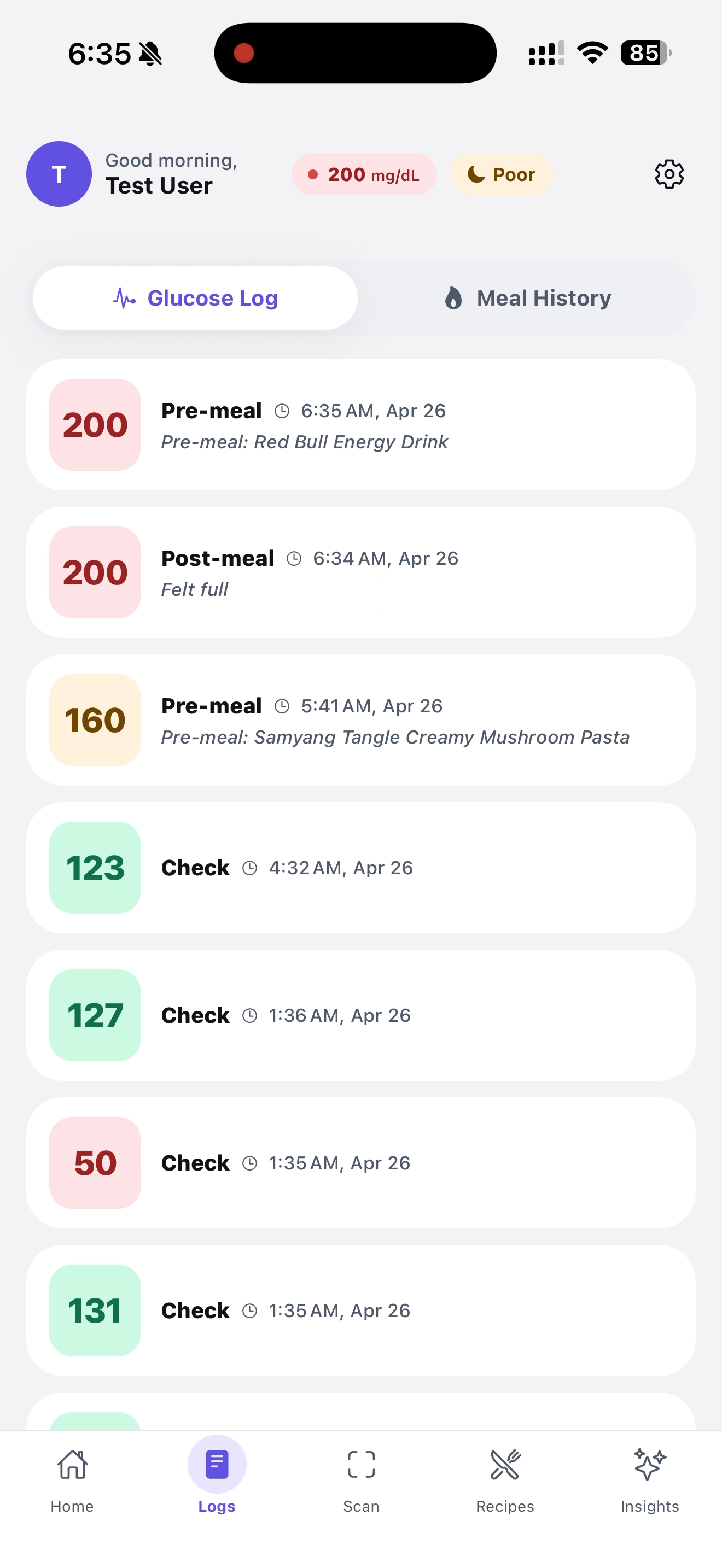Open the Poor sleep status chip

tap(501, 175)
